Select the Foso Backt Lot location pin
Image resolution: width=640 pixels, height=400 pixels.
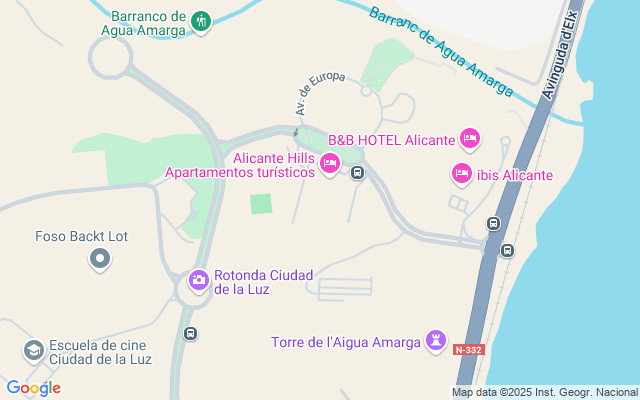coord(99,261)
